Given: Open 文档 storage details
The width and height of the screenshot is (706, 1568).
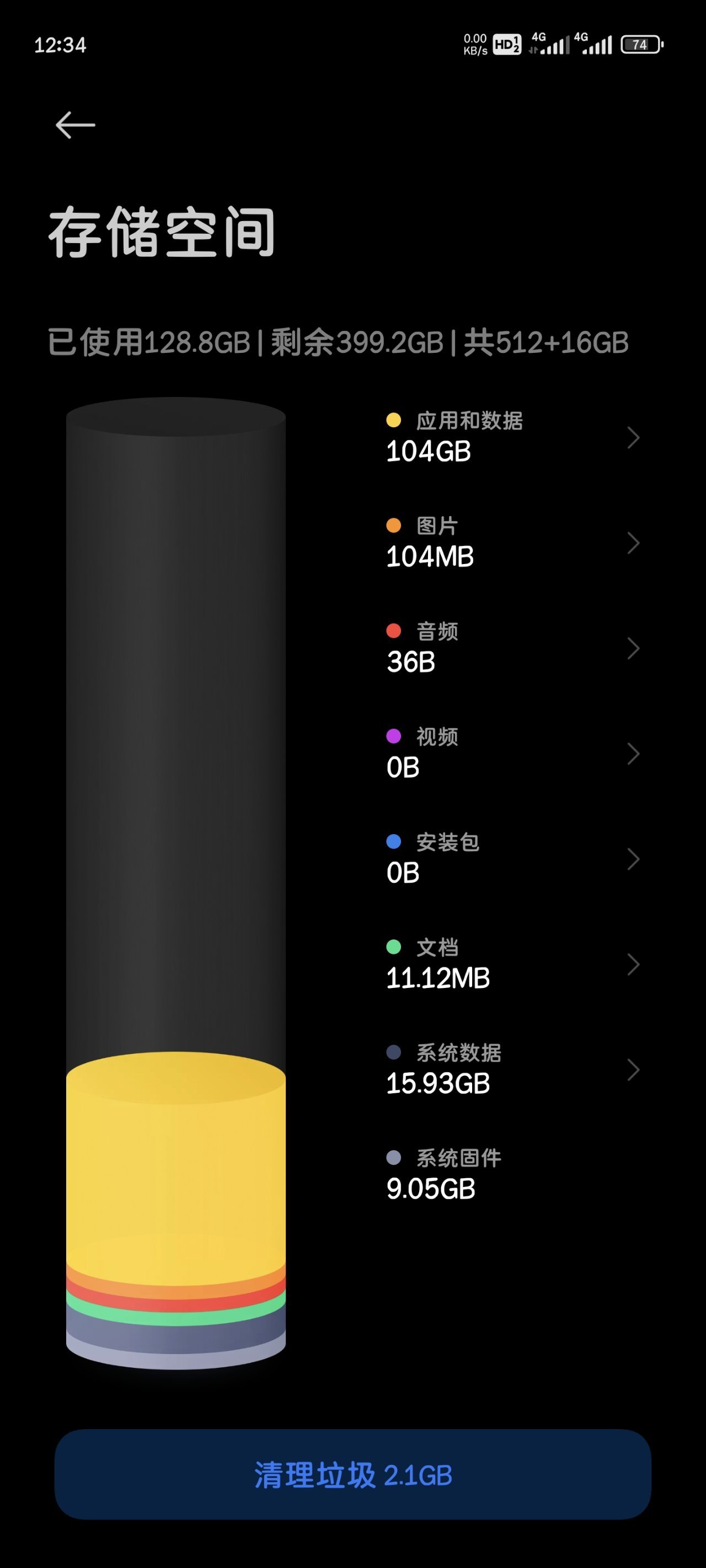Looking at the screenshot, I should coord(512,964).
